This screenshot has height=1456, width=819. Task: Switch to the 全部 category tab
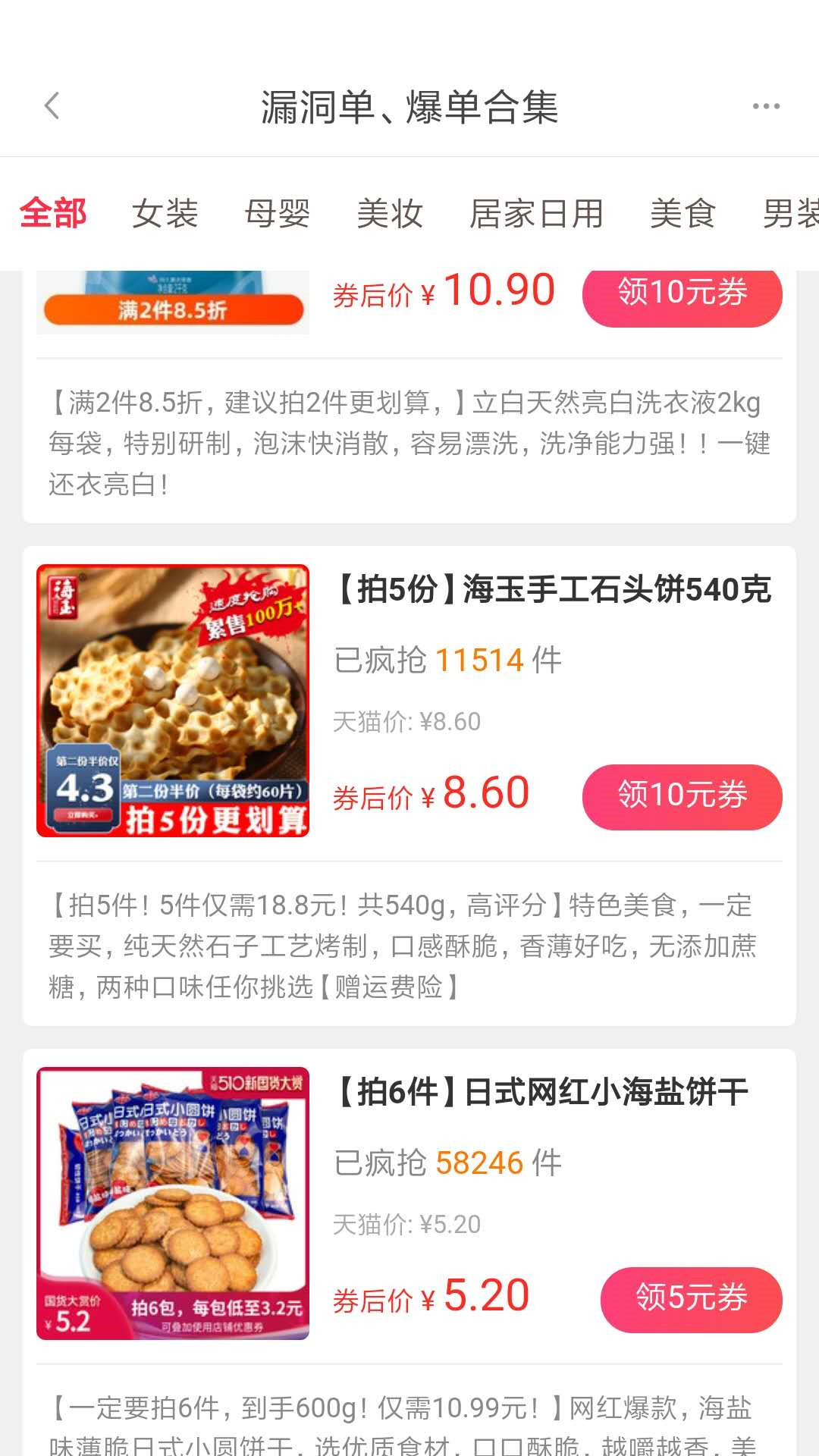[x=55, y=215]
